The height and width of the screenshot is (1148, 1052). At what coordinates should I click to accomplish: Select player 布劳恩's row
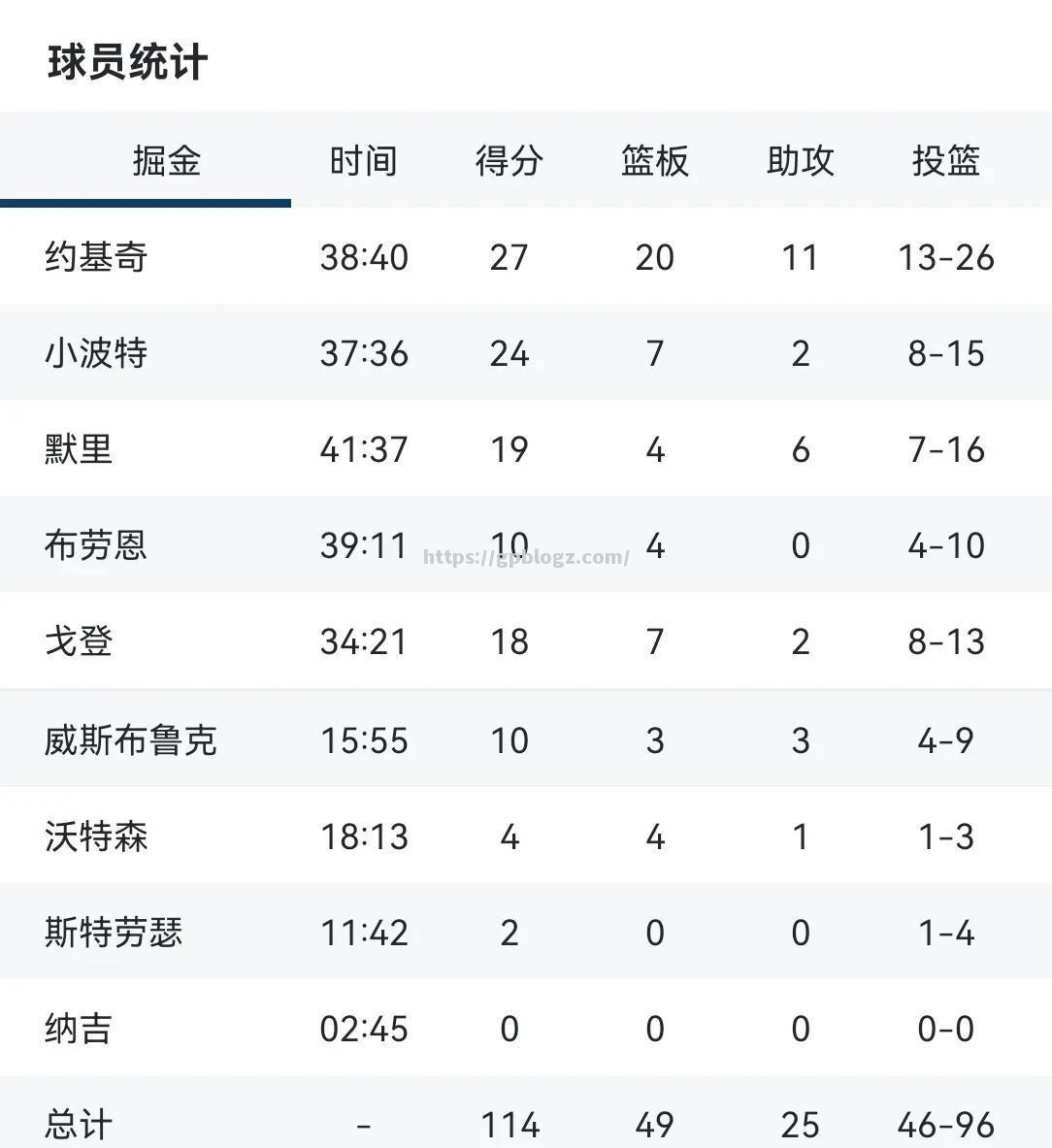[97, 545]
